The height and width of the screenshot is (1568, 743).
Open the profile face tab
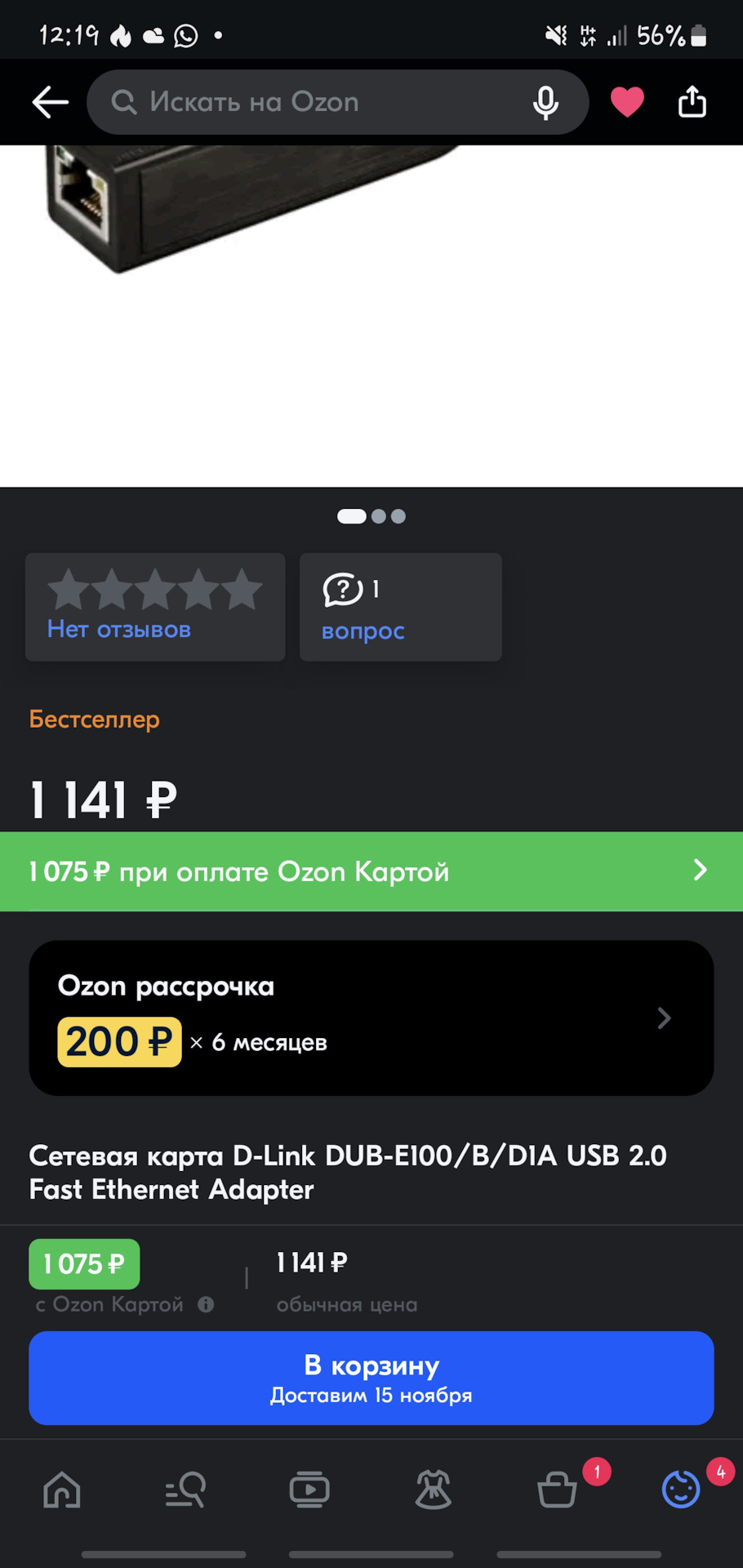pos(681,1490)
